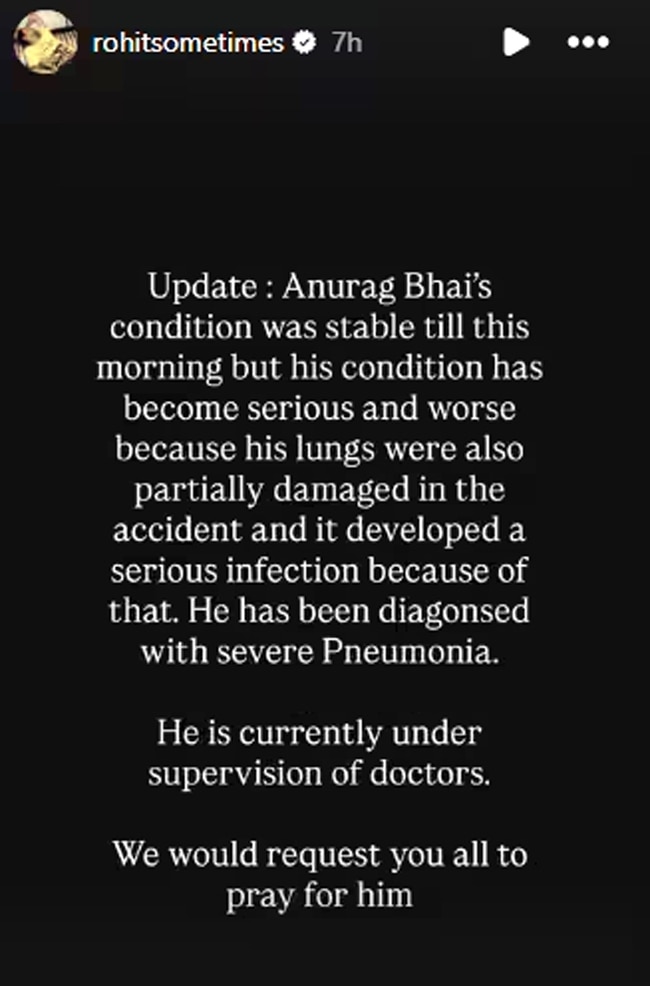
Task: Tap the rohitsometimes username
Action: 187,43
